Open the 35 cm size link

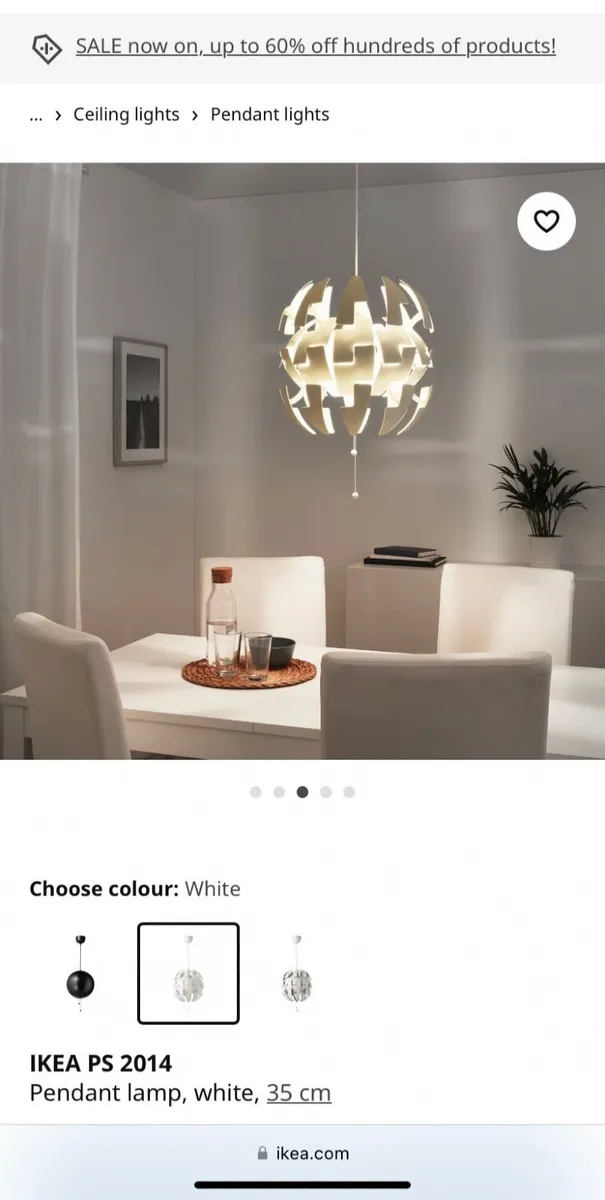[x=298, y=1093]
